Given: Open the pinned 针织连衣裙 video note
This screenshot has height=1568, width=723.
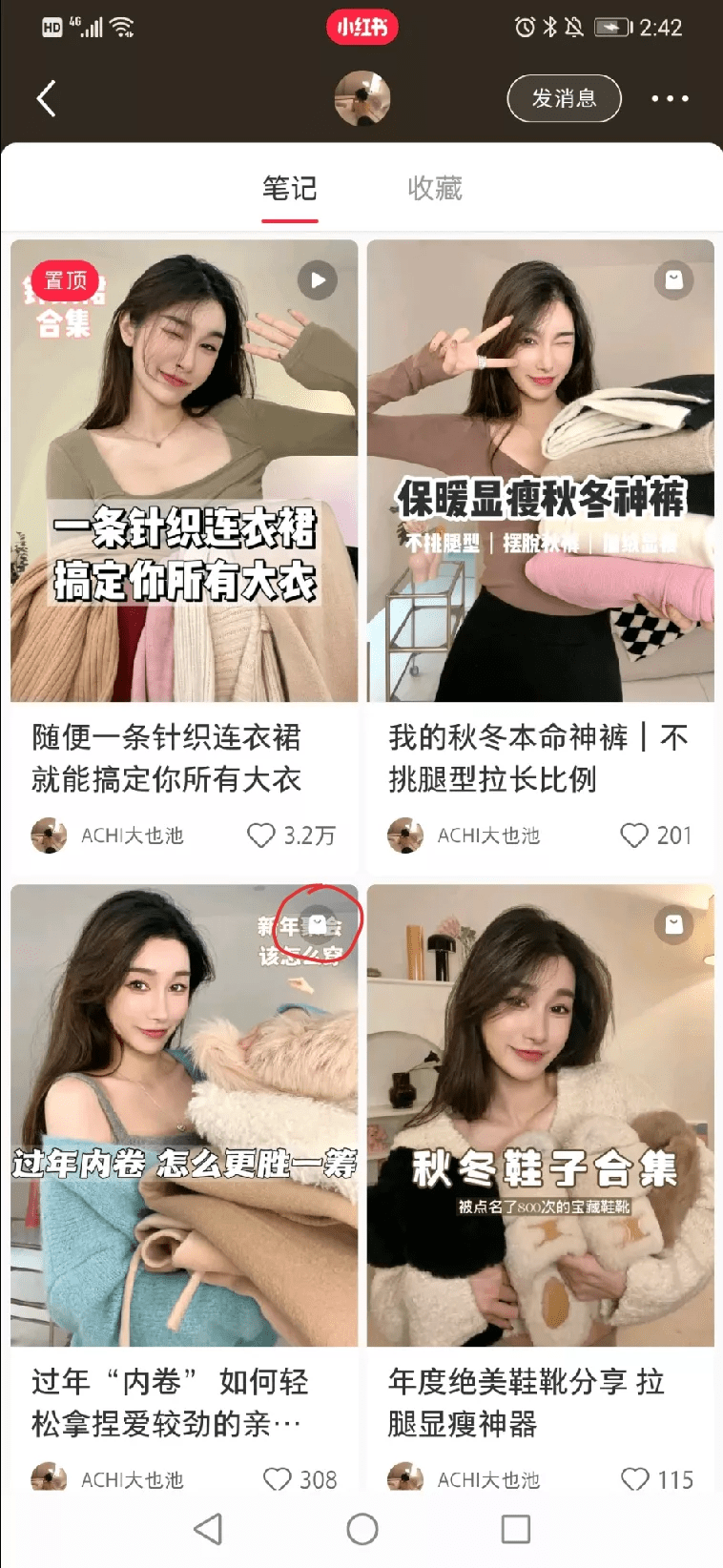Looking at the screenshot, I should [x=184, y=471].
